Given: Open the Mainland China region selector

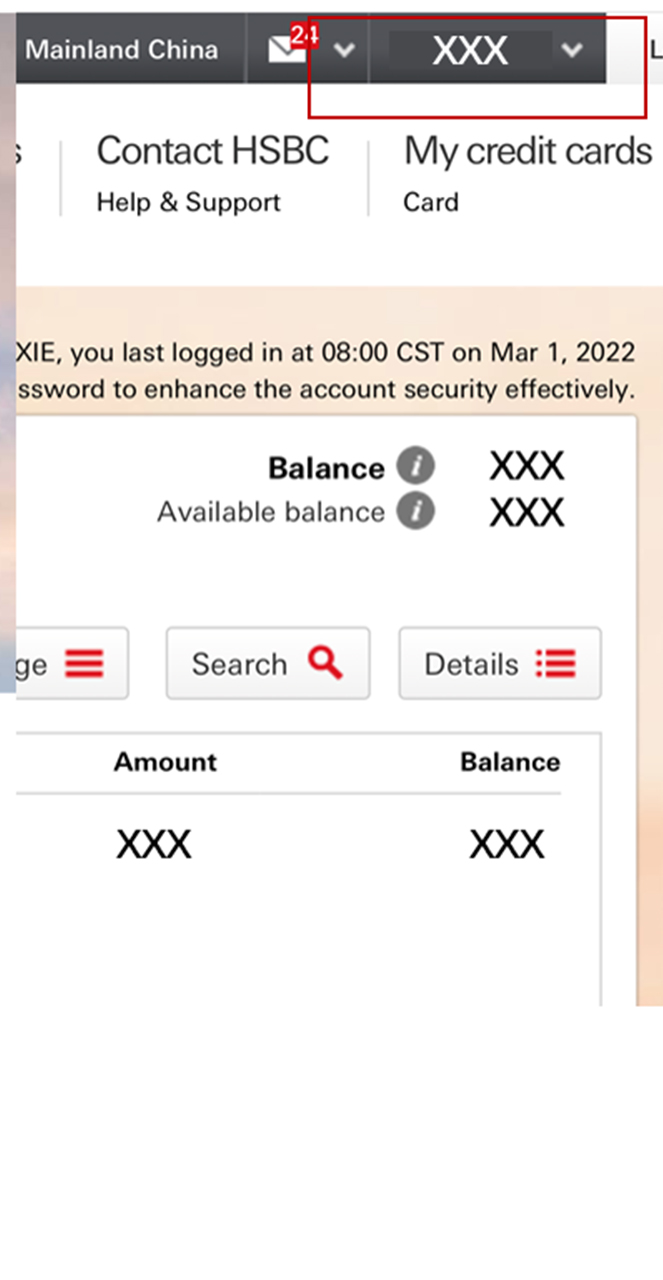Looking at the screenshot, I should (x=121, y=49).
